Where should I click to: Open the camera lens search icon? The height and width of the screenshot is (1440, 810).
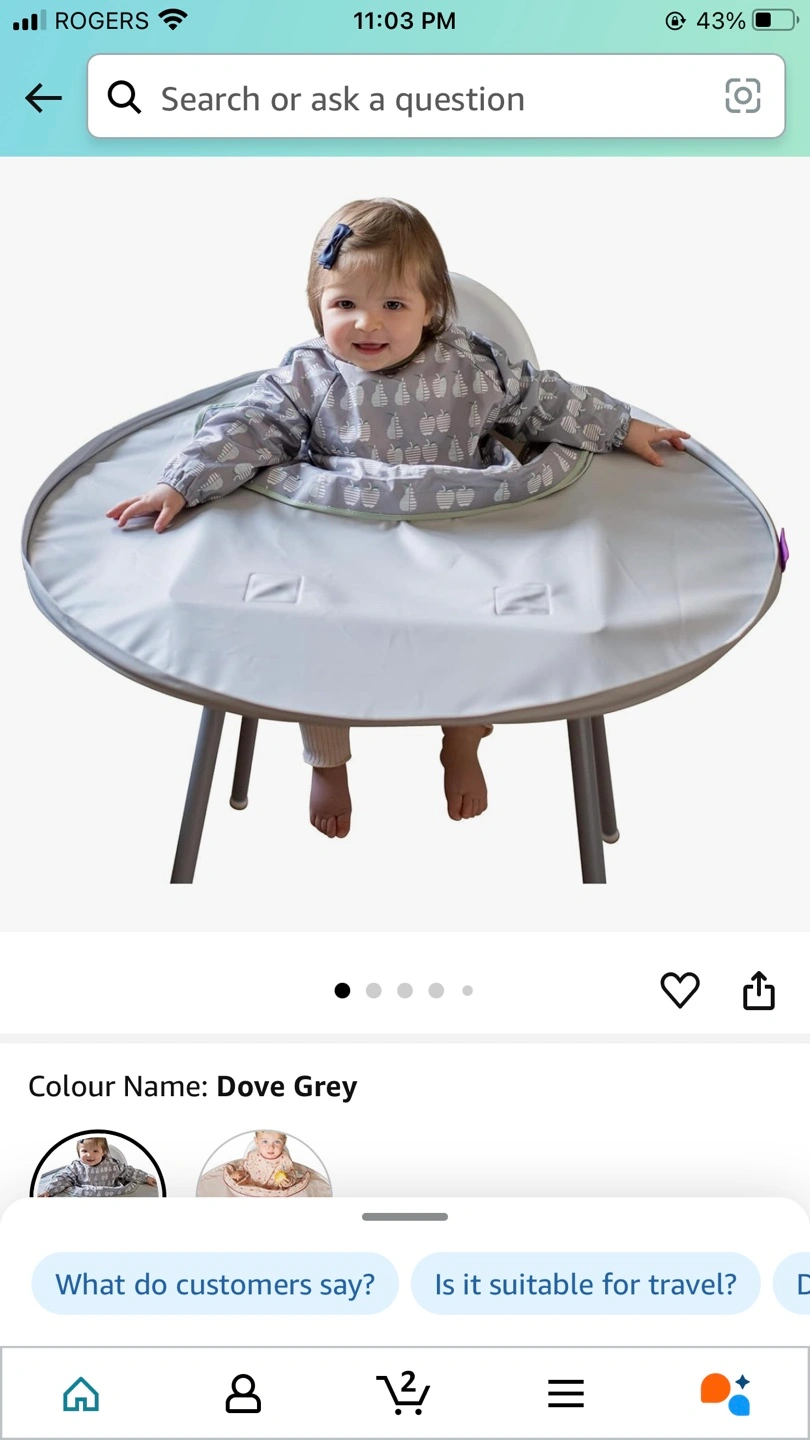(743, 97)
